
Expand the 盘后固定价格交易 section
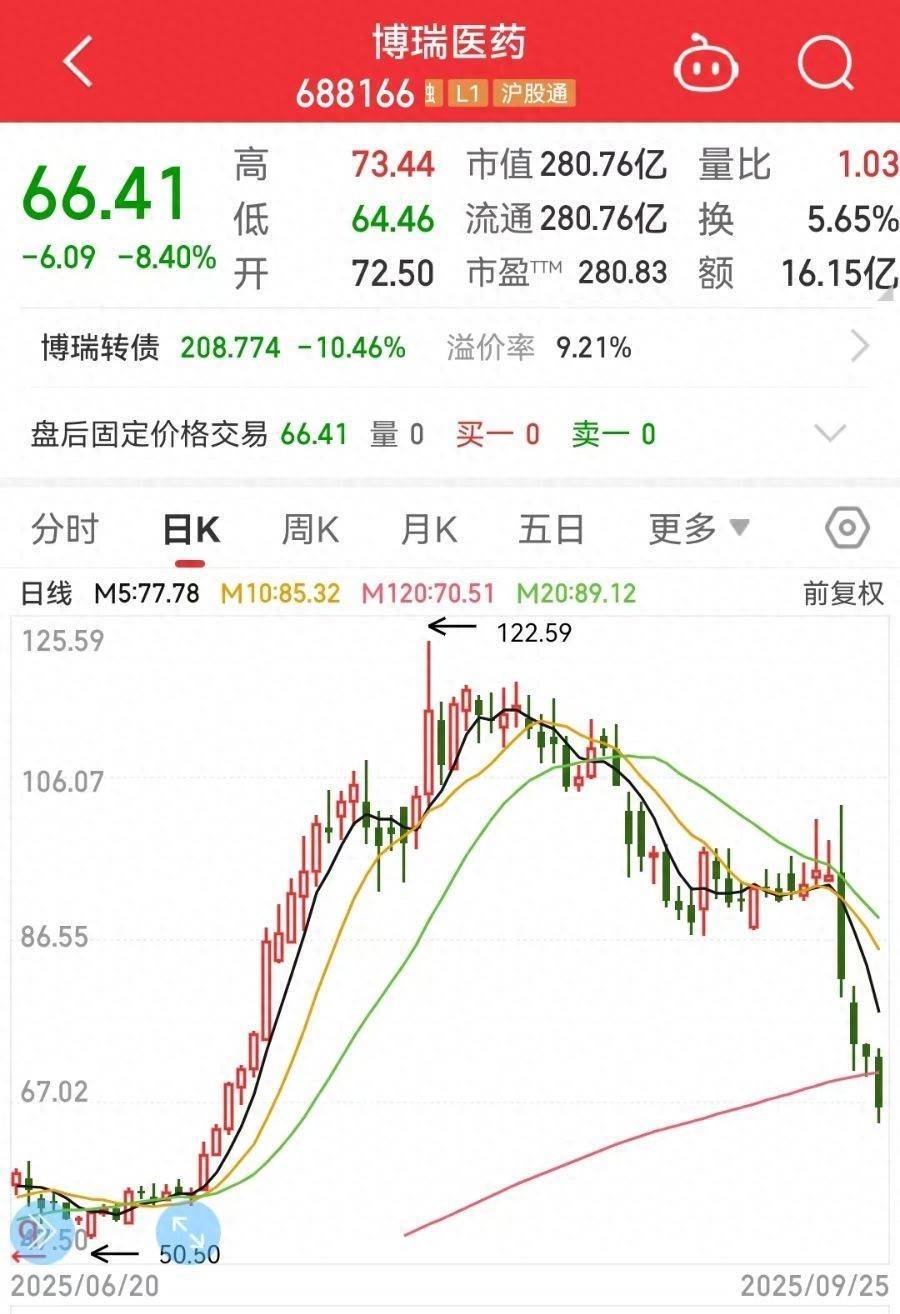coord(830,434)
